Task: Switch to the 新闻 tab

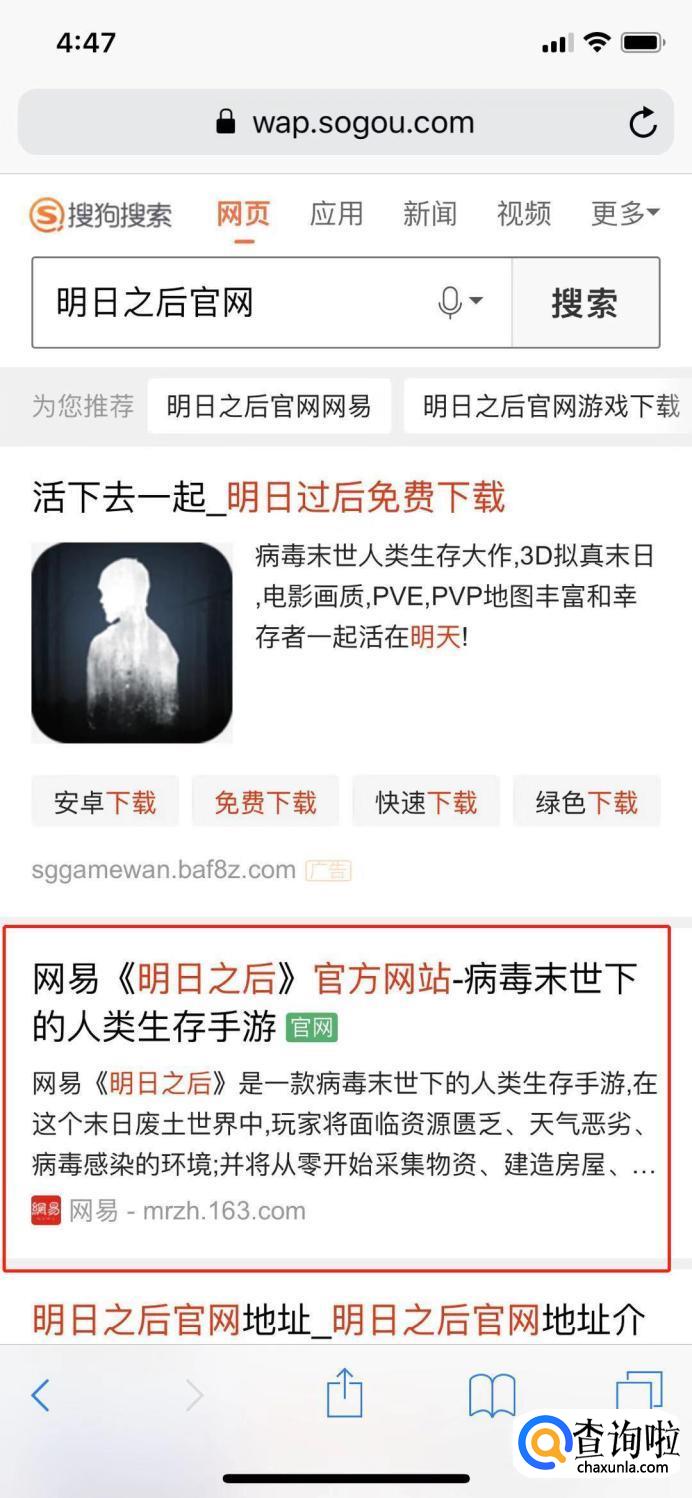Action: 430,213
